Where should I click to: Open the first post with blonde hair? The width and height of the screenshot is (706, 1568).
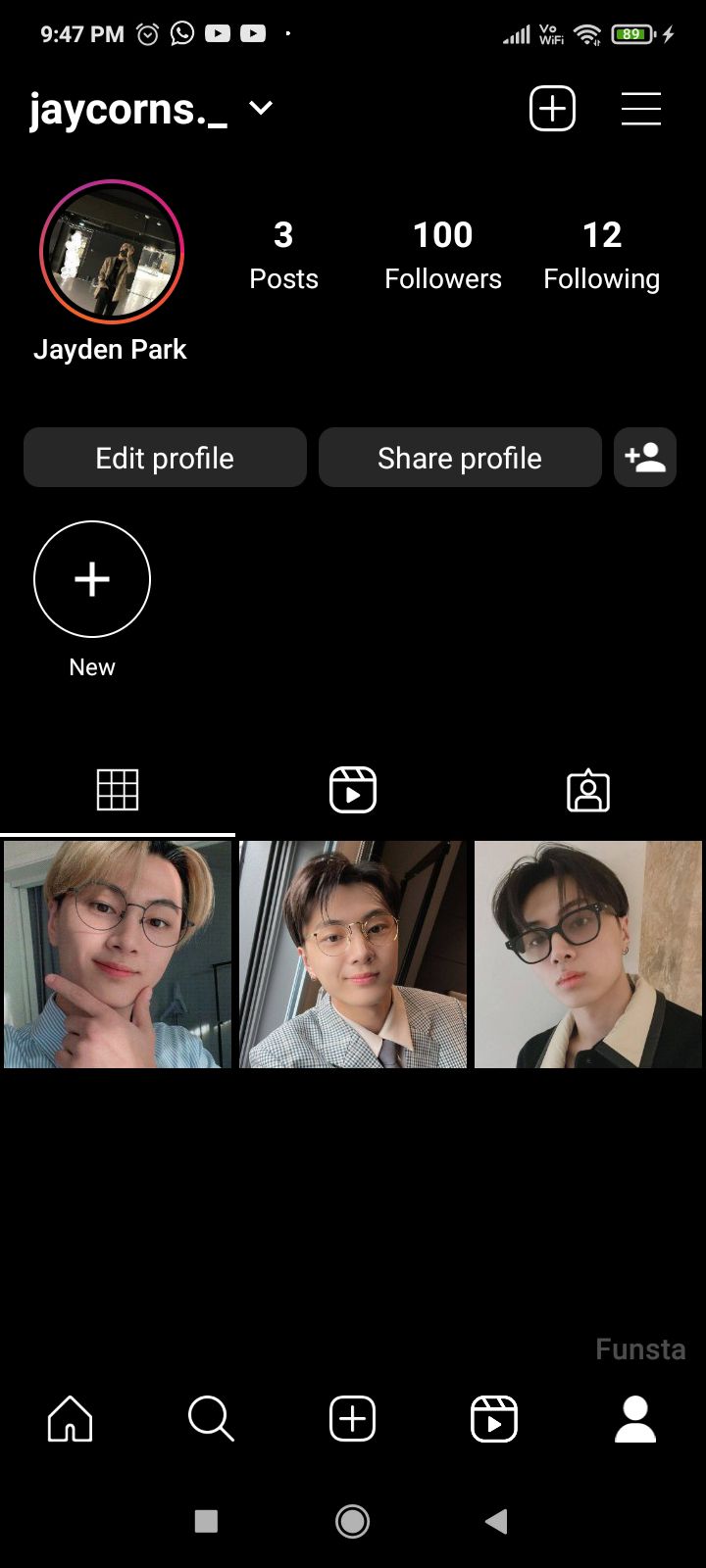click(x=118, y=955)
